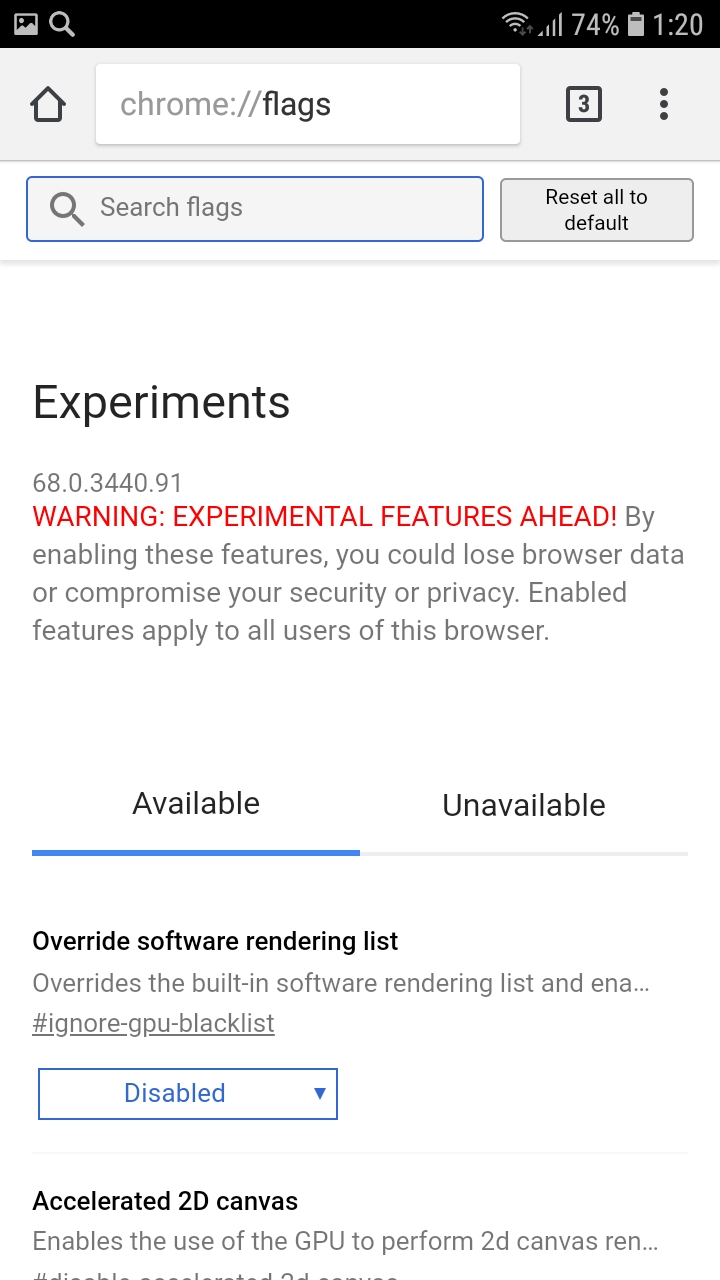This screenshot has width=720, height=1280.
Task: Tap the chrome://flags address bar
Action: coord(308,104)
